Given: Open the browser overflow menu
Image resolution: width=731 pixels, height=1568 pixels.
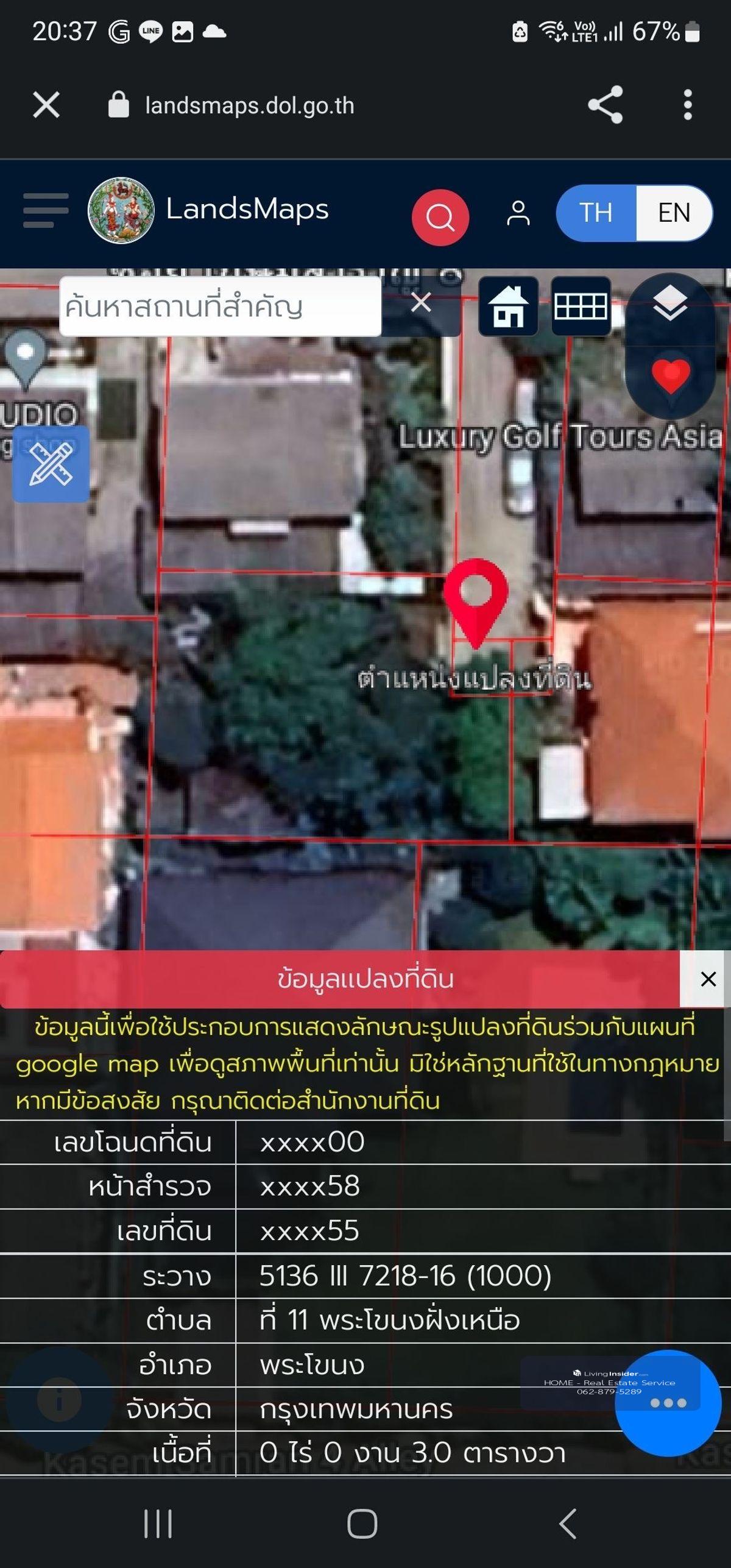Looking at the screenshot, I should click(688, 105).
